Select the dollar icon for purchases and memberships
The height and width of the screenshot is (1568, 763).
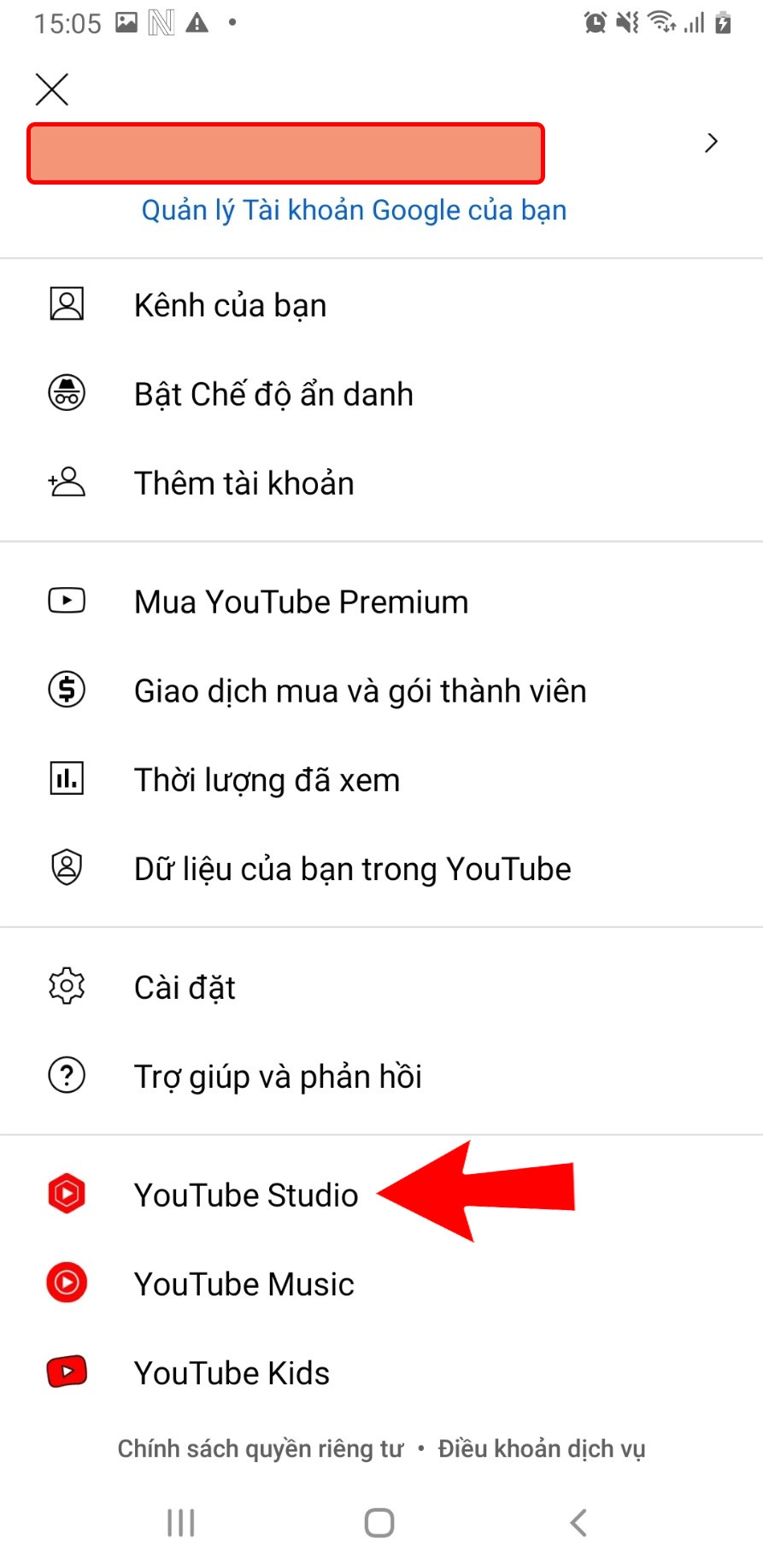[67, 690]
